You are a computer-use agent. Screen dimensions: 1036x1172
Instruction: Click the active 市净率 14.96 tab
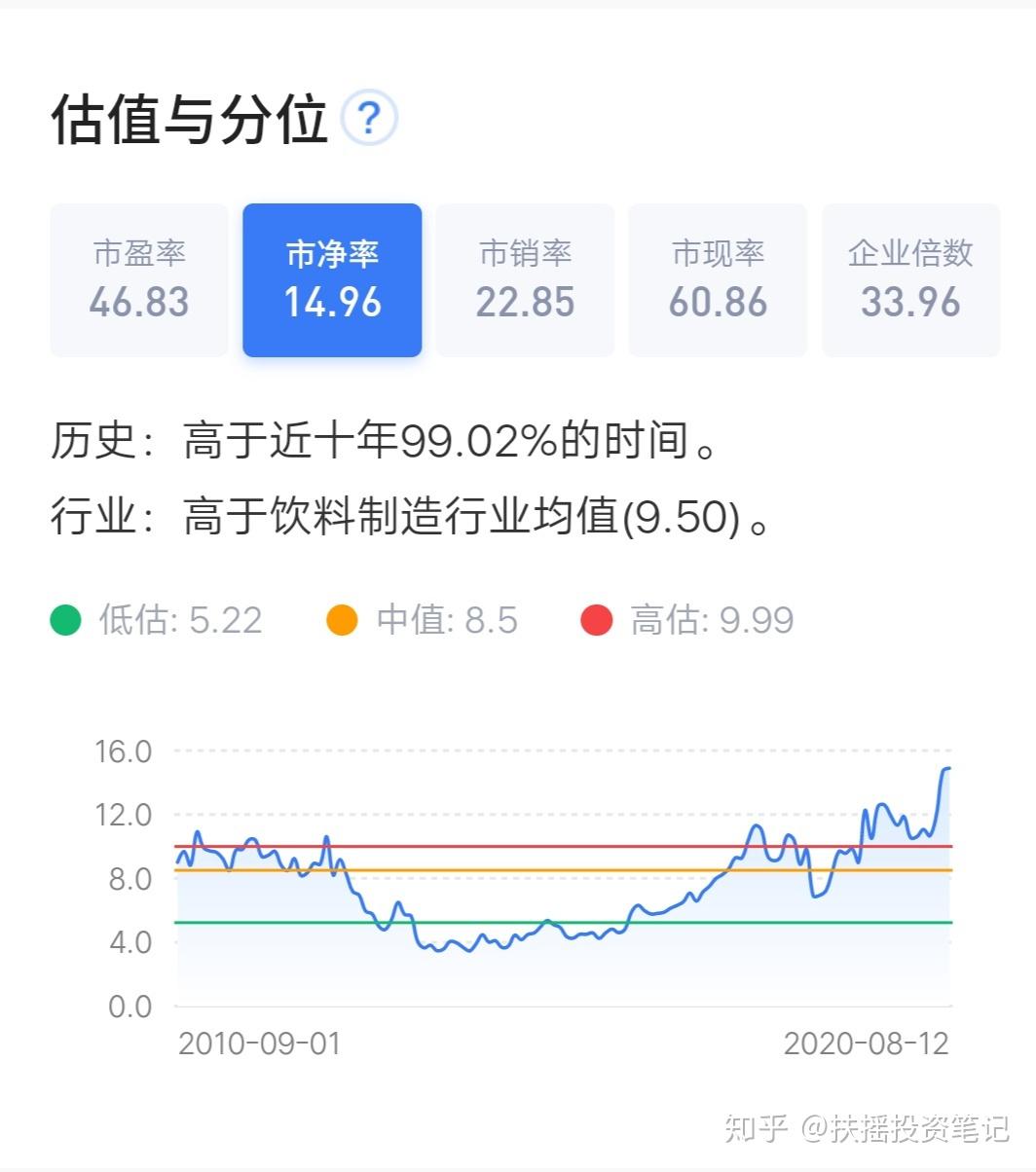(331, 279)
